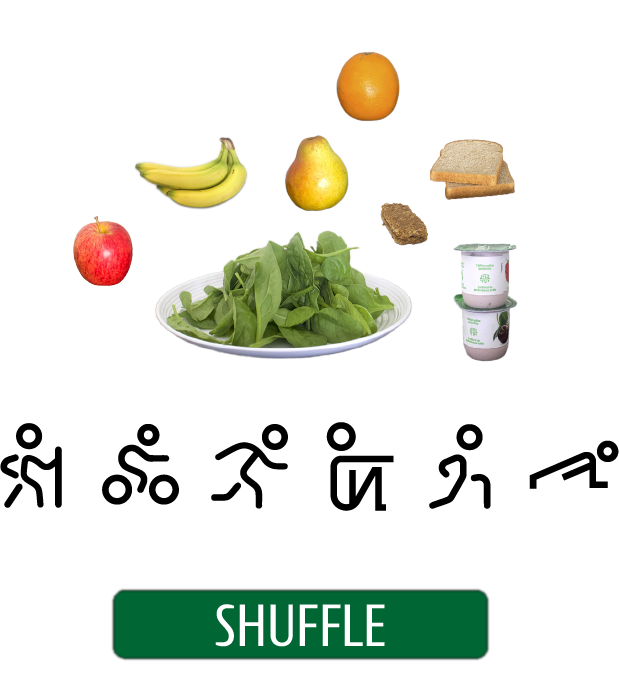This screenshot has width=619, height=695.
Task: Tap the green SHUFFLE button
Action: (300, 624)
